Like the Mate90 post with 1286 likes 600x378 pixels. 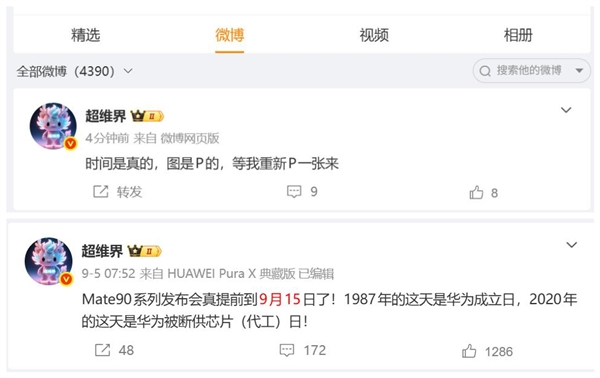point(487,351)
